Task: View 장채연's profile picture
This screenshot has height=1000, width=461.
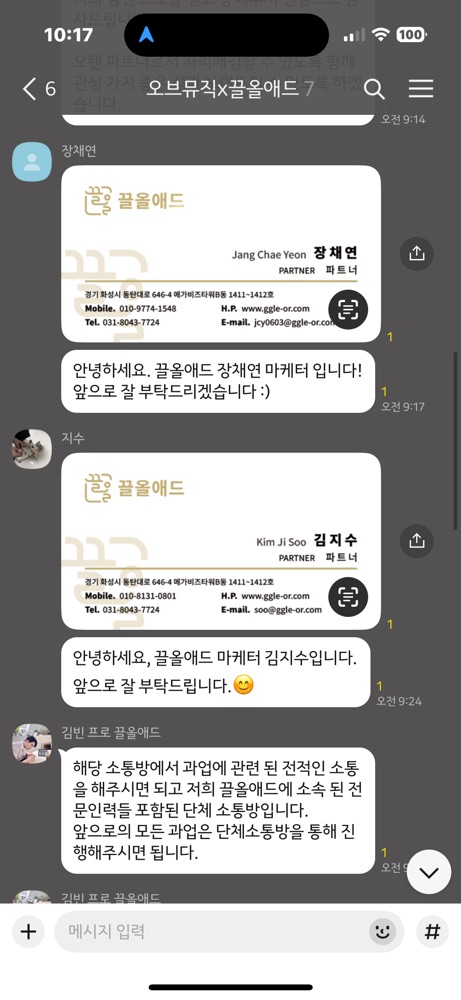Action: click(x=32, y=162)
